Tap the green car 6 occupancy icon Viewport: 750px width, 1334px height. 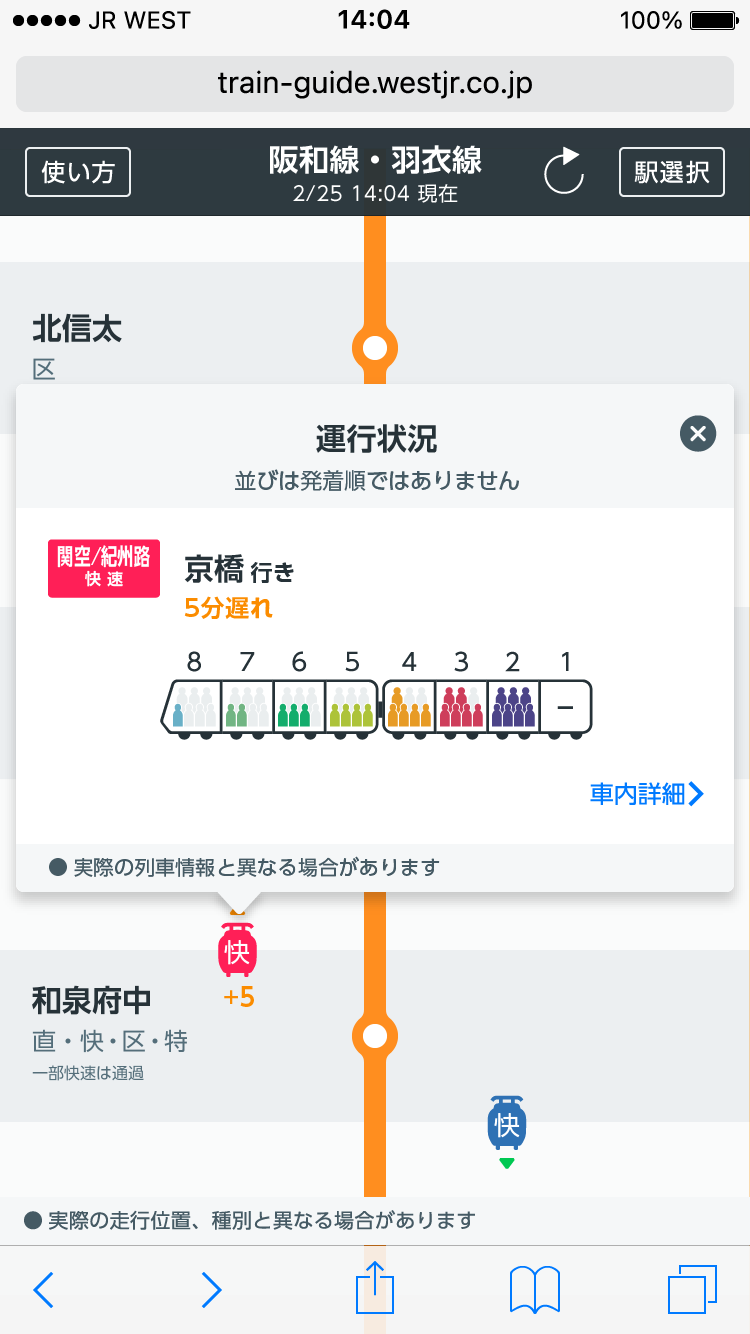(298, 705)
